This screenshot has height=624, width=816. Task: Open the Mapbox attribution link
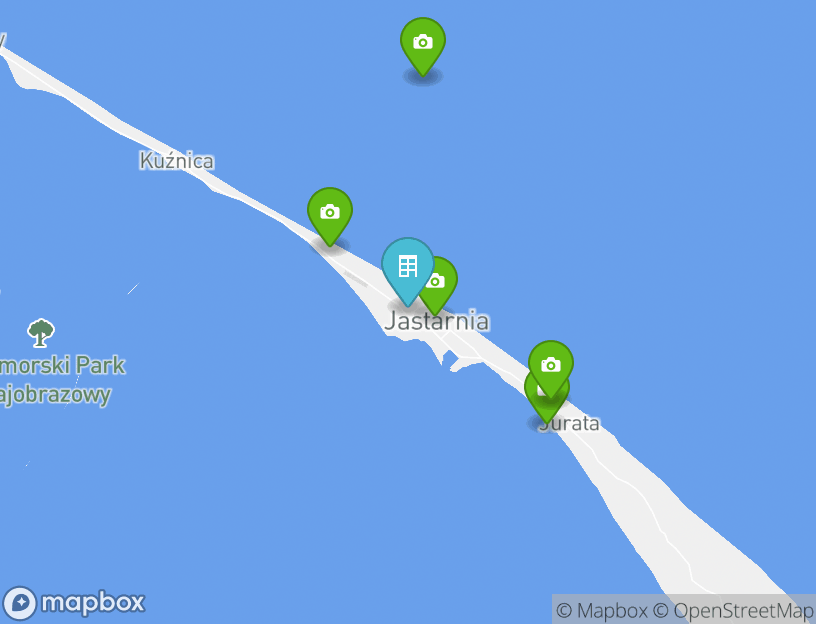602,610
